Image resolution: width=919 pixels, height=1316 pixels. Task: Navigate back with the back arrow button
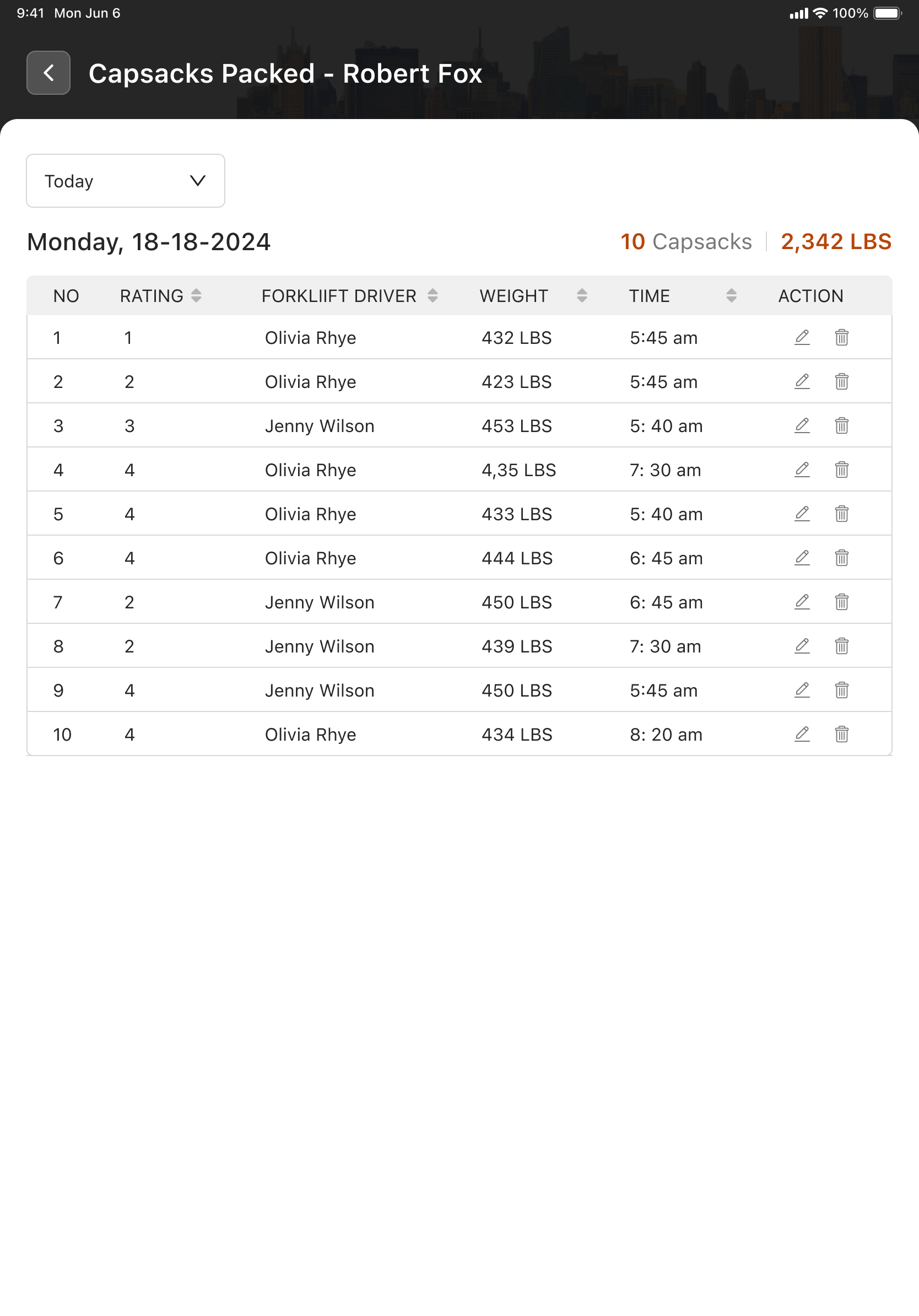tap(48, 72)
